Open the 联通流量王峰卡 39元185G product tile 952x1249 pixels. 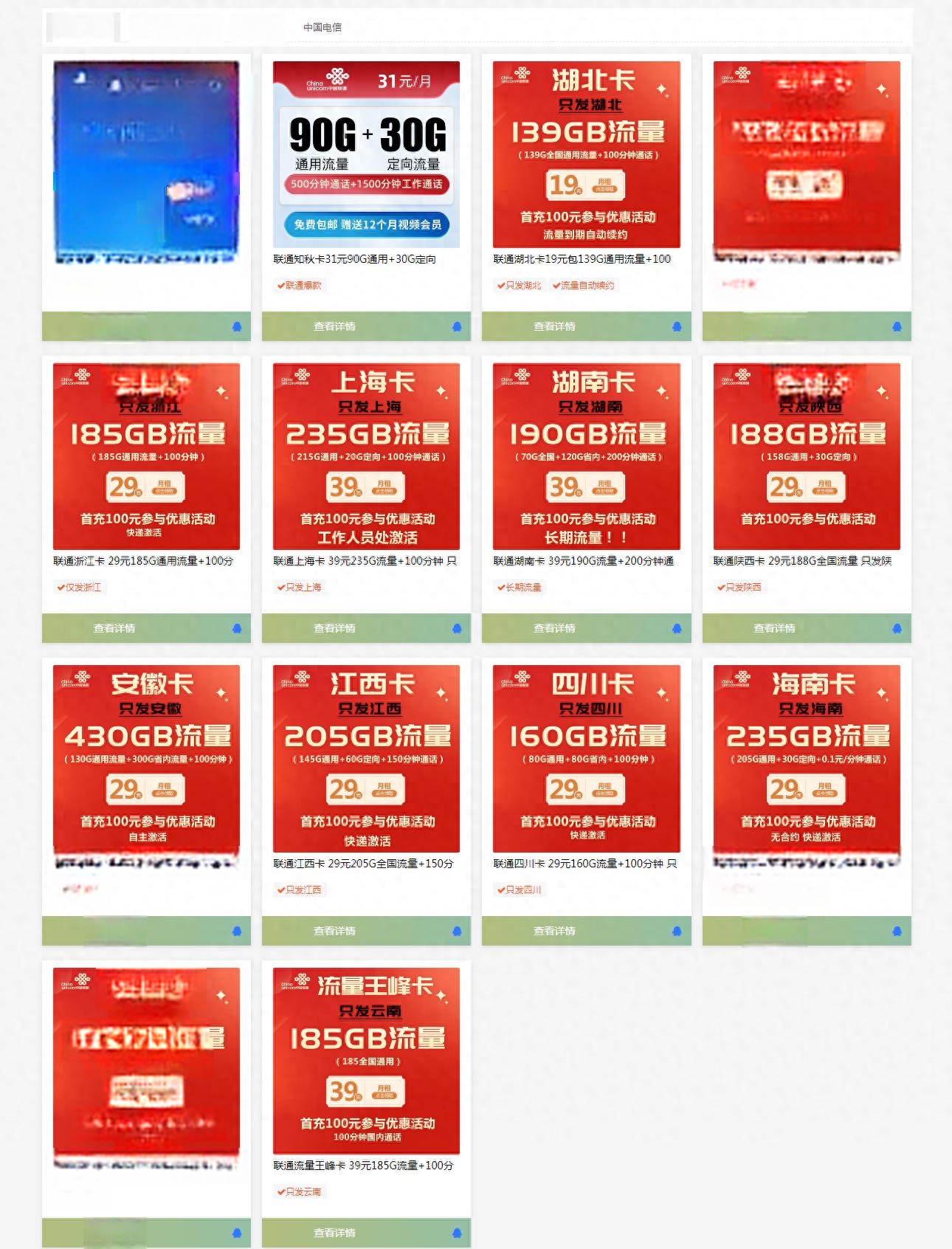pyautogui.click(x=366, y=1061)
